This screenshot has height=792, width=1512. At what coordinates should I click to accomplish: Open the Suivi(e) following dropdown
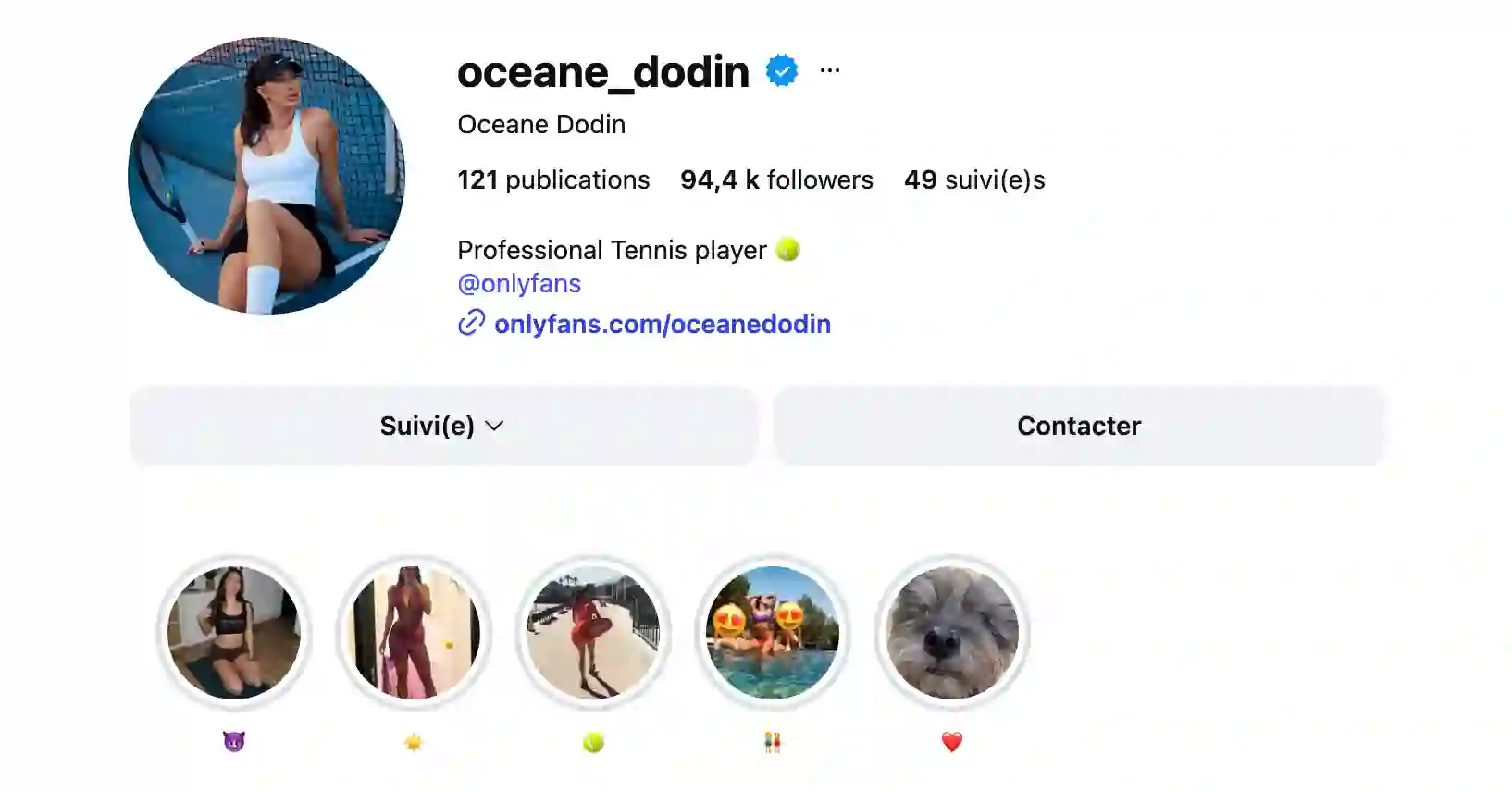[x=442, y=426]
